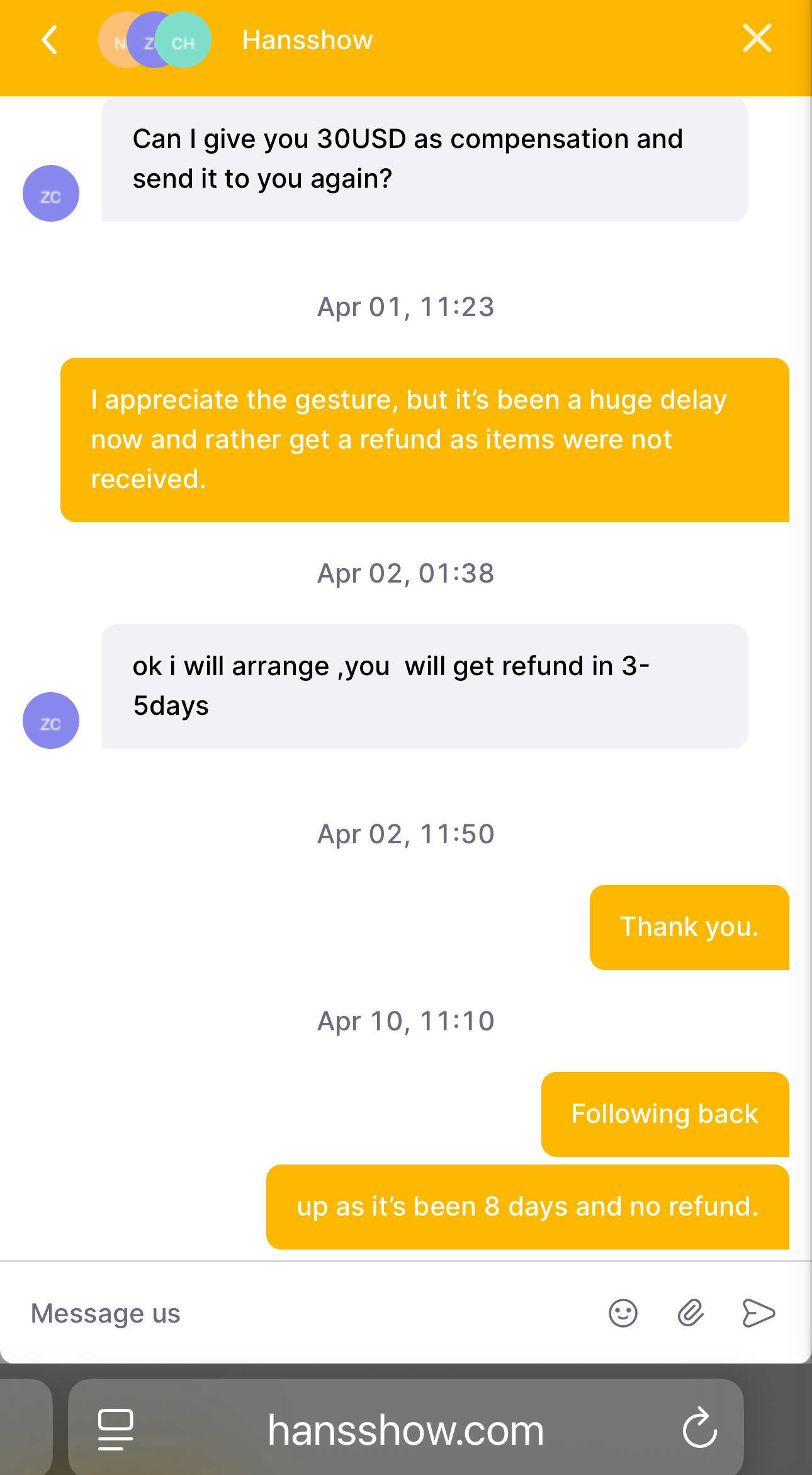Tap the Message us text field
Screen dimensions: 812x1475
(308, 1313)
